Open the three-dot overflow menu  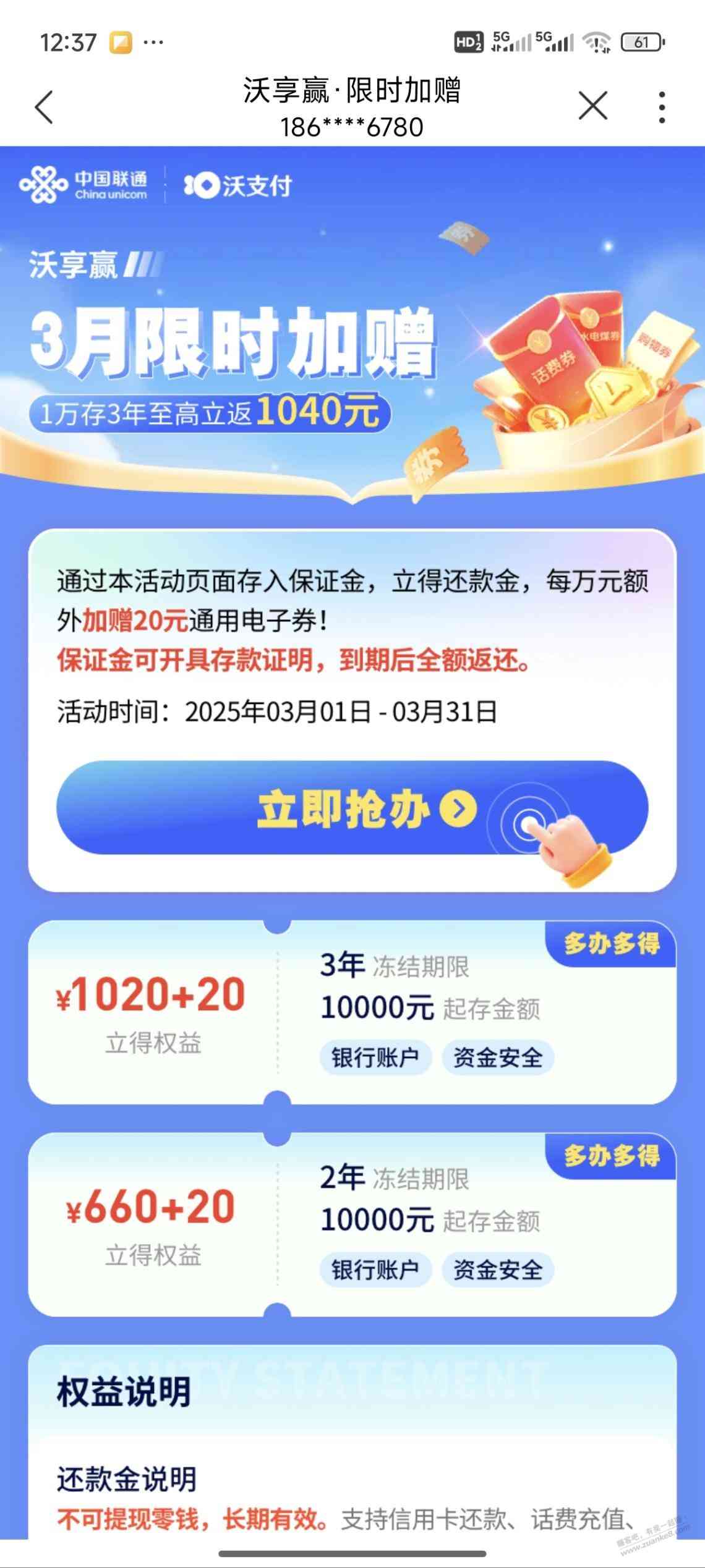tap(662, 108)
